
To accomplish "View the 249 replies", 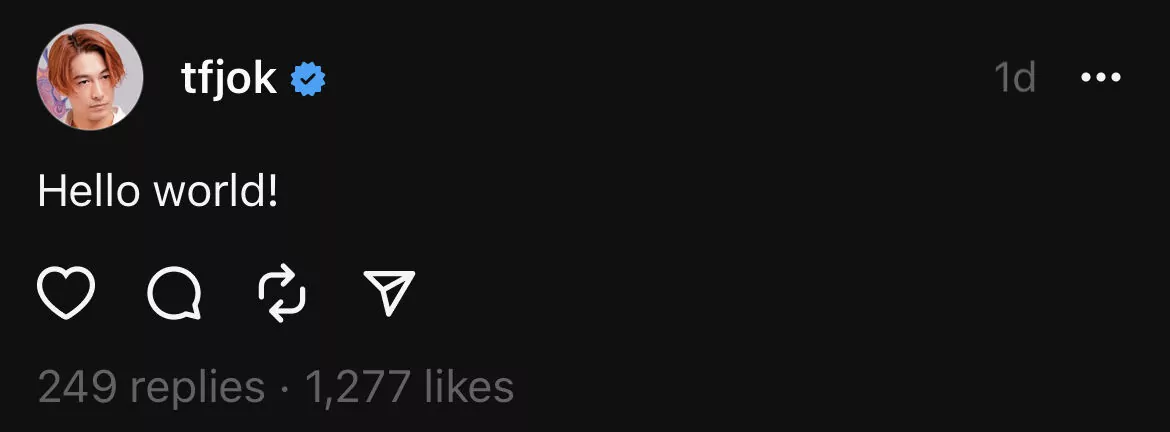I will pyautogui.click(x=151, y=387).
